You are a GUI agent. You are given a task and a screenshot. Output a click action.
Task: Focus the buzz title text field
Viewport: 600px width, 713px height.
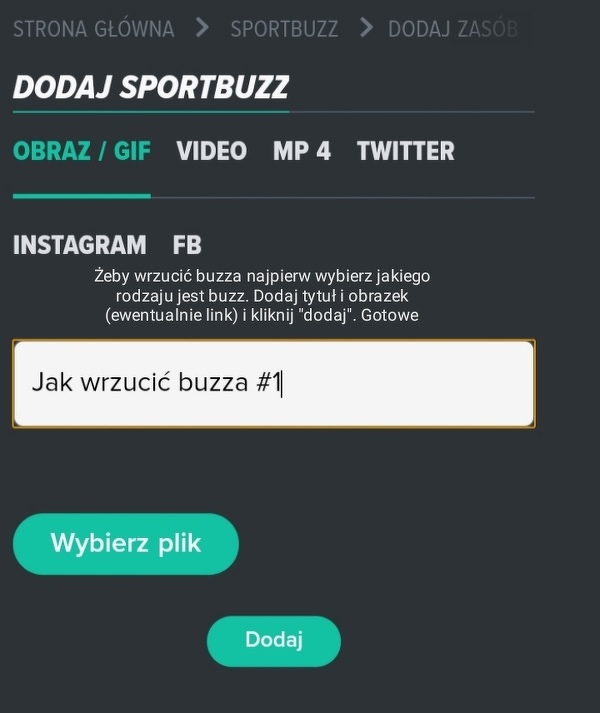click(x=273, y=383)
